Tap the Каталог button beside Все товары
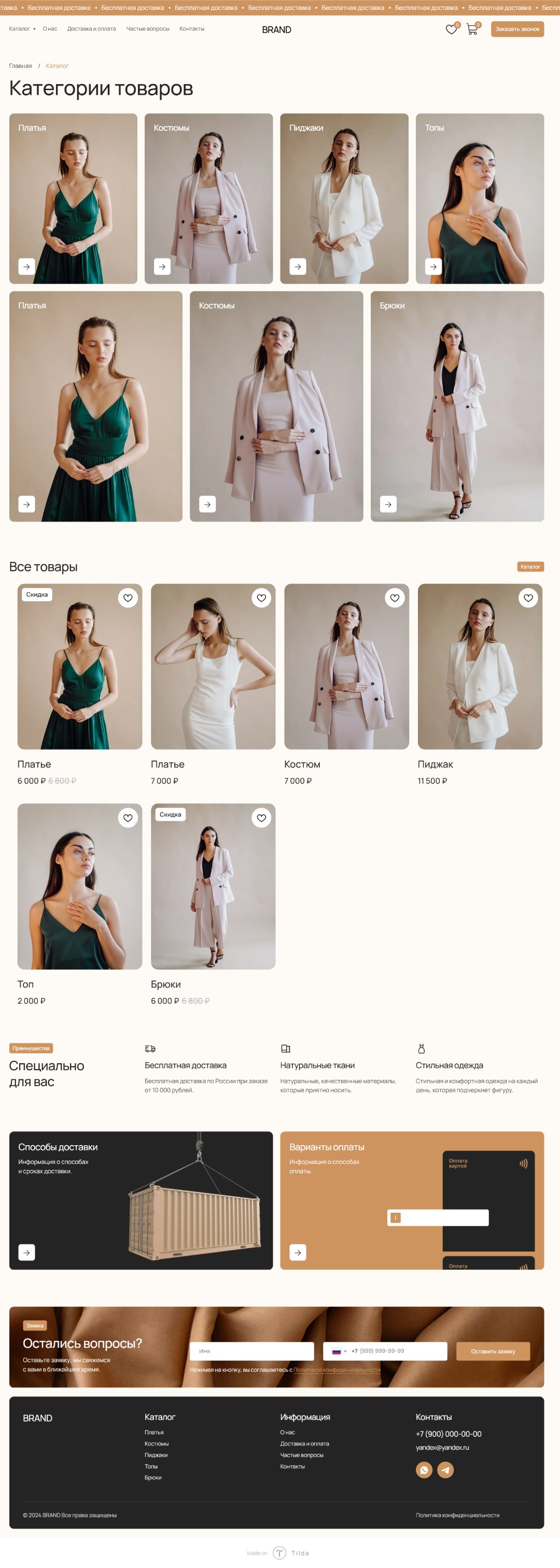 [529, 567]
